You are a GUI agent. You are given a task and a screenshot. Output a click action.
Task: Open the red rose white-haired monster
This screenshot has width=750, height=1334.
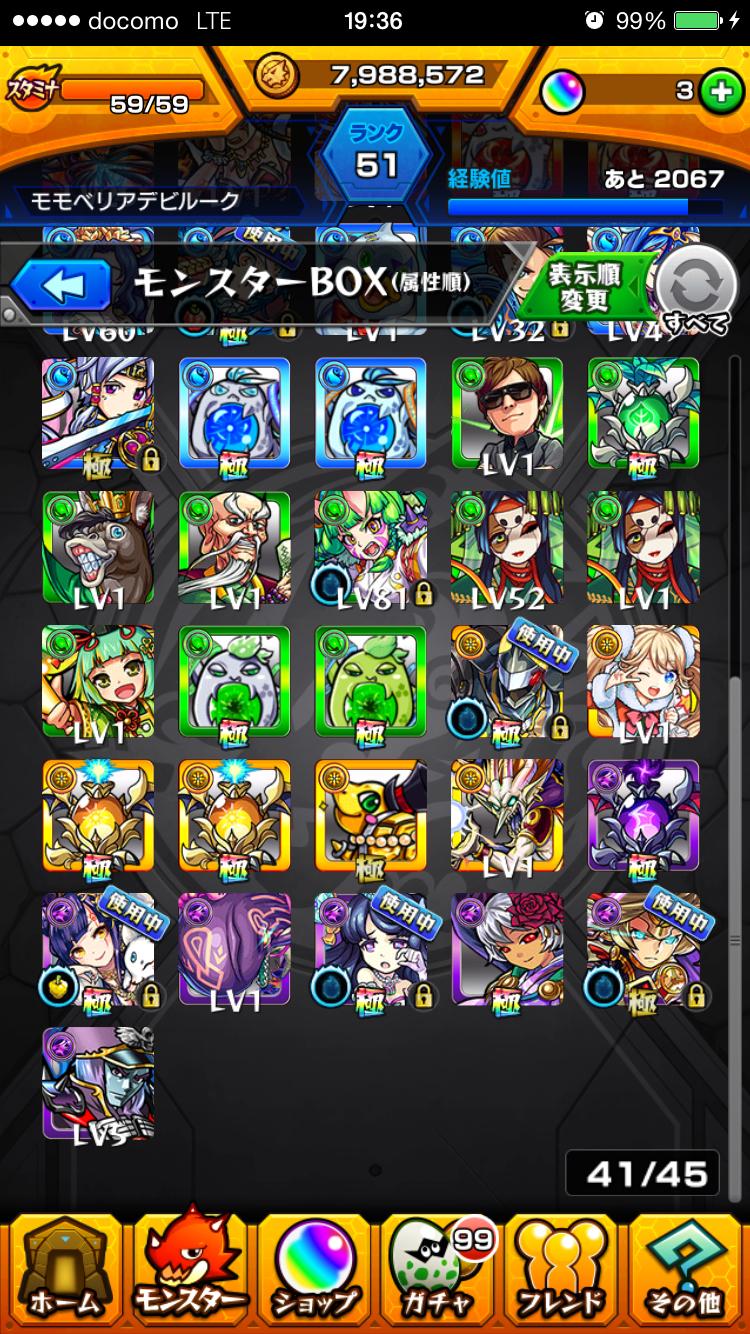(x=507, y=949)
